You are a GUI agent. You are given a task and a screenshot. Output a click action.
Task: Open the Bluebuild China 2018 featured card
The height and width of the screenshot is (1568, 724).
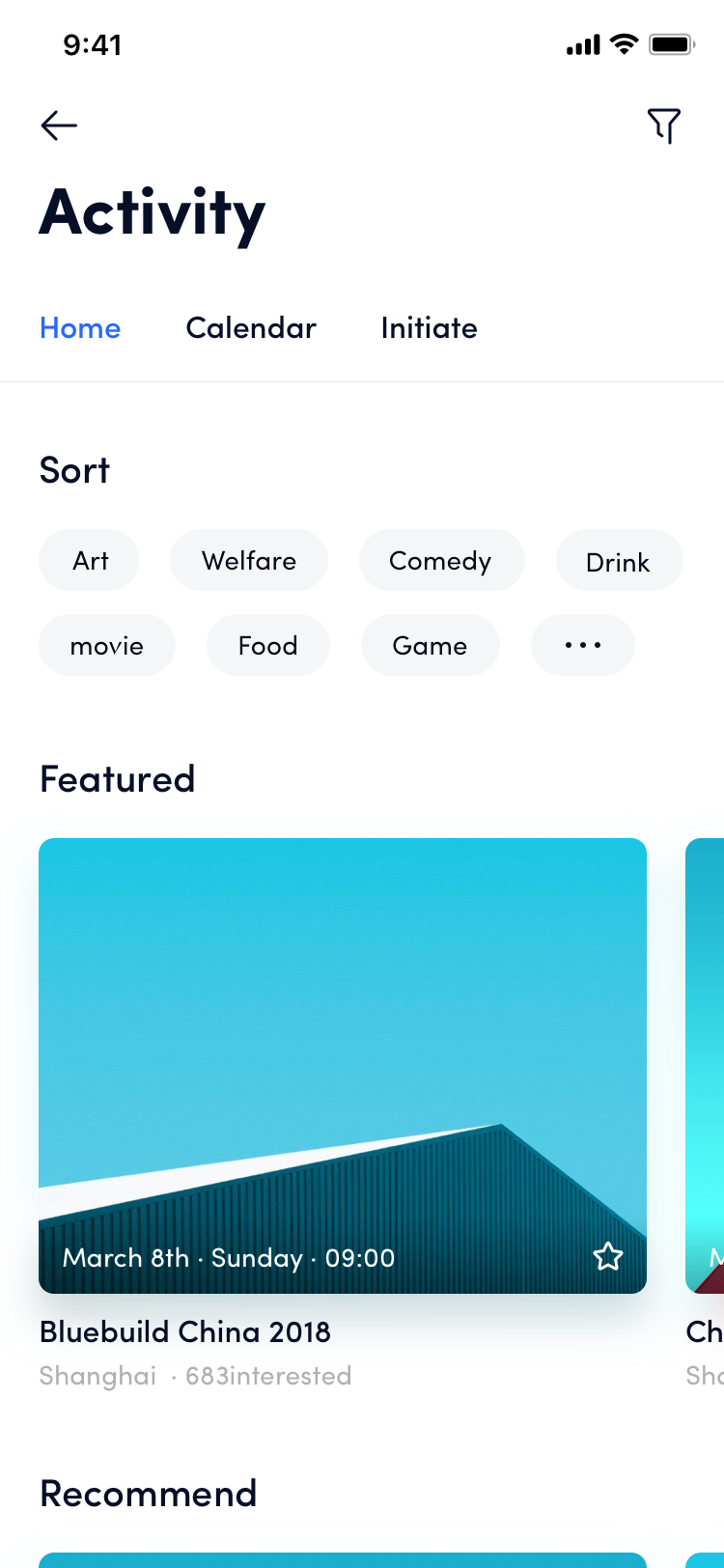(343, 1066)
